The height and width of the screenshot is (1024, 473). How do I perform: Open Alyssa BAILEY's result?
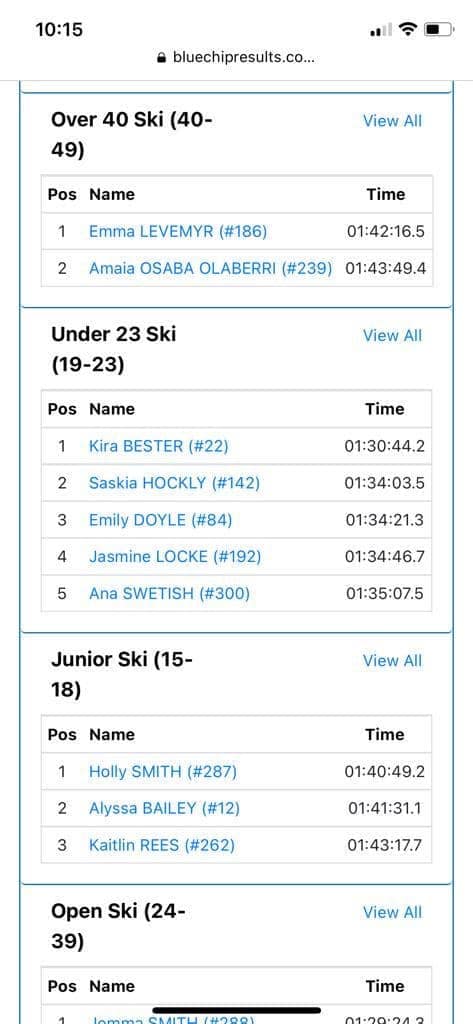click(164, 808)
